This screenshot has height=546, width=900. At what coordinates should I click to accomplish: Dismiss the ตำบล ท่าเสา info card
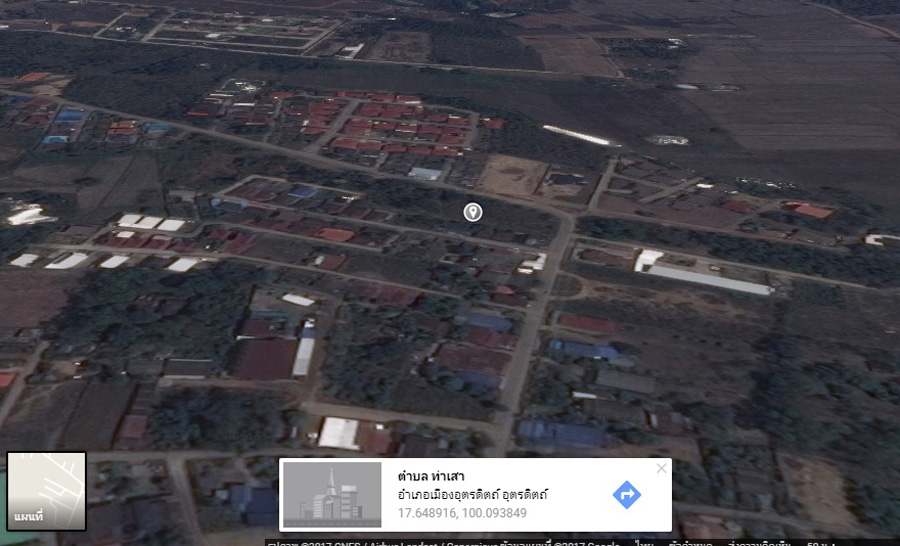coord(661,468)
